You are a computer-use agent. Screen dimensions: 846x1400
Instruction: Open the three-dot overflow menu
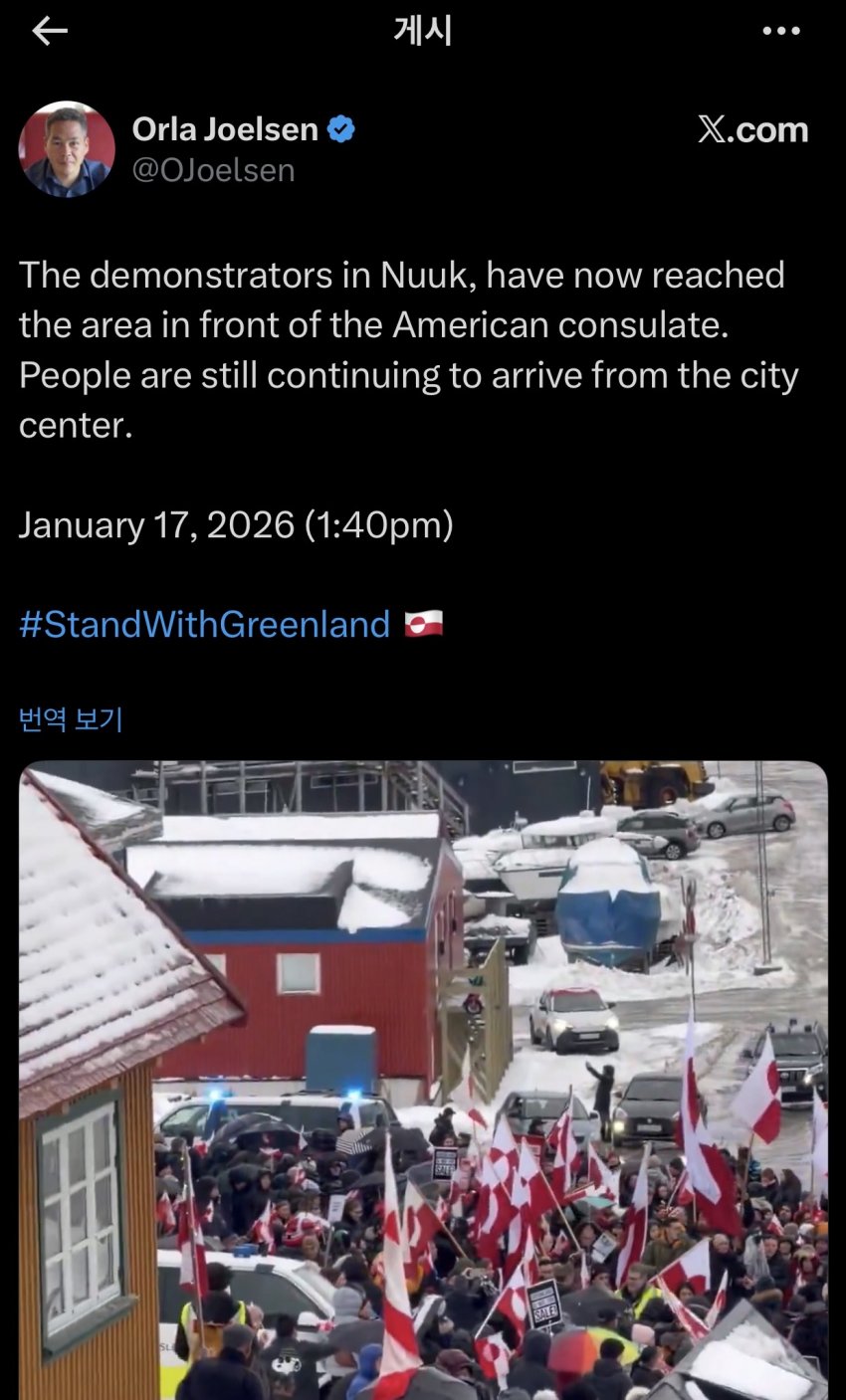click(x=780, y=32)
